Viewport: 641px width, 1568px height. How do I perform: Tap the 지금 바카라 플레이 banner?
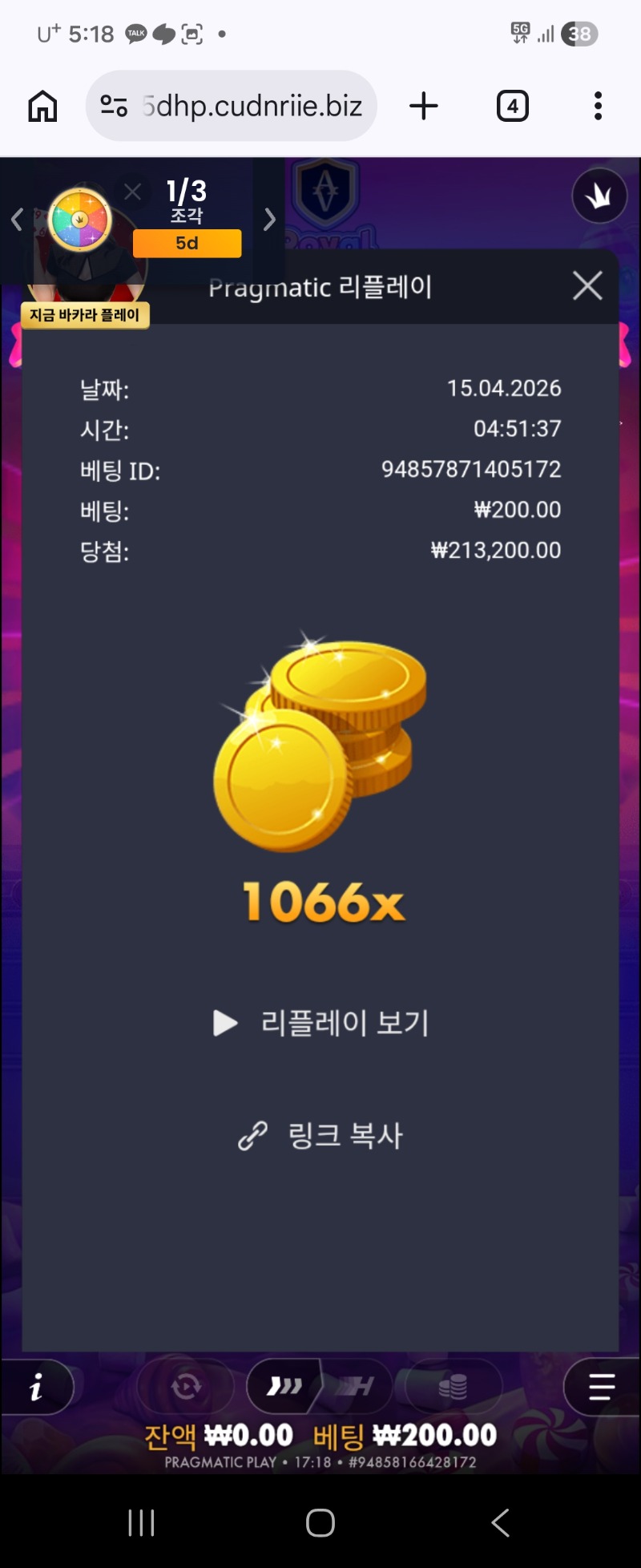85,315
